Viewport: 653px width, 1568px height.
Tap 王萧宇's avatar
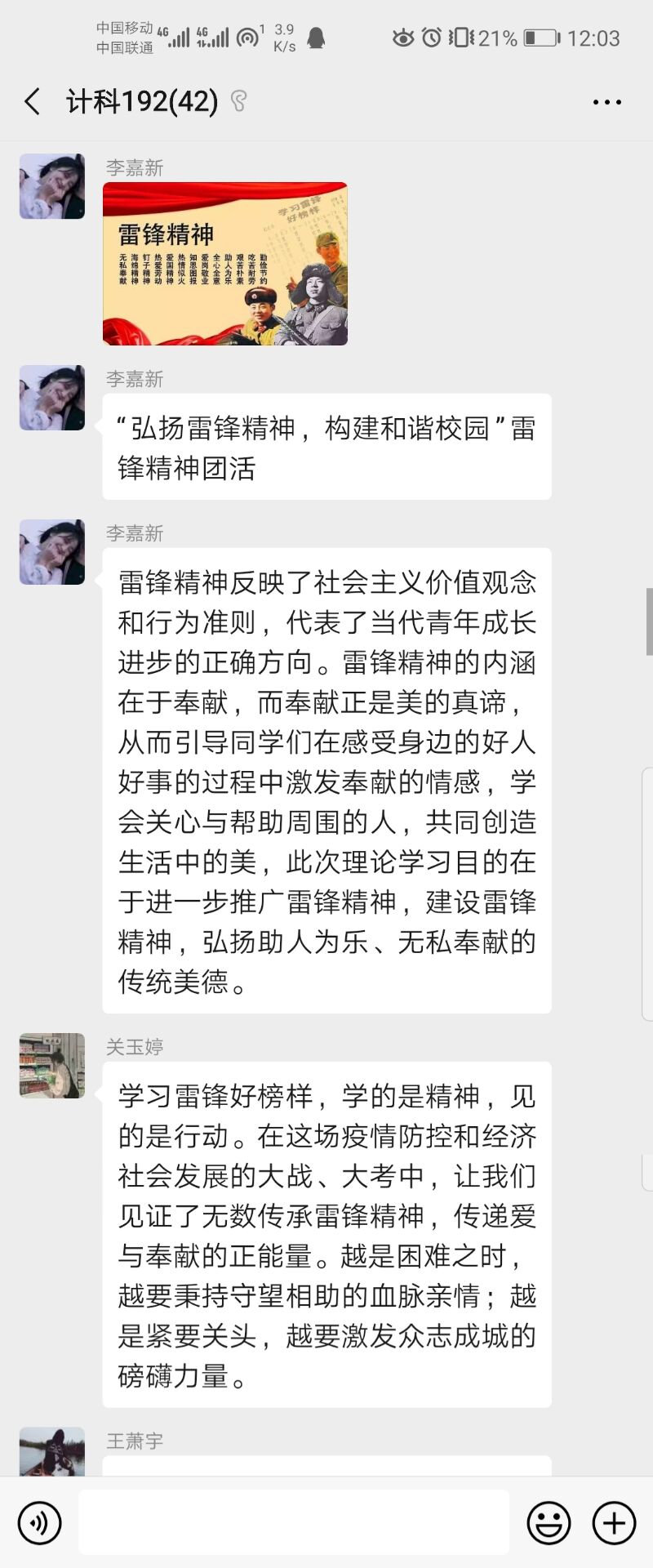pos(52,1454)
